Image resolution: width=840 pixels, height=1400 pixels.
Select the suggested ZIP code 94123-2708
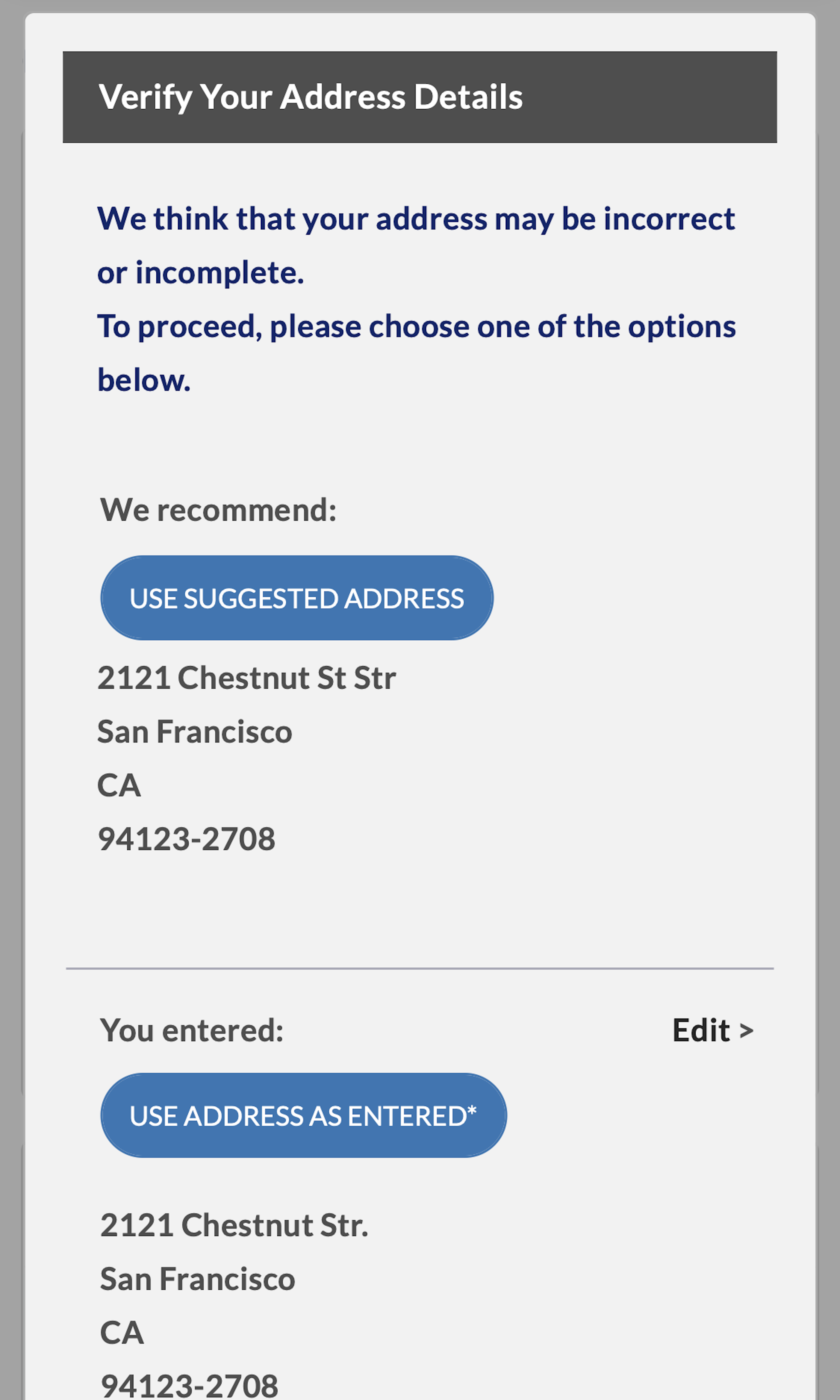click(x=187, y=839)
